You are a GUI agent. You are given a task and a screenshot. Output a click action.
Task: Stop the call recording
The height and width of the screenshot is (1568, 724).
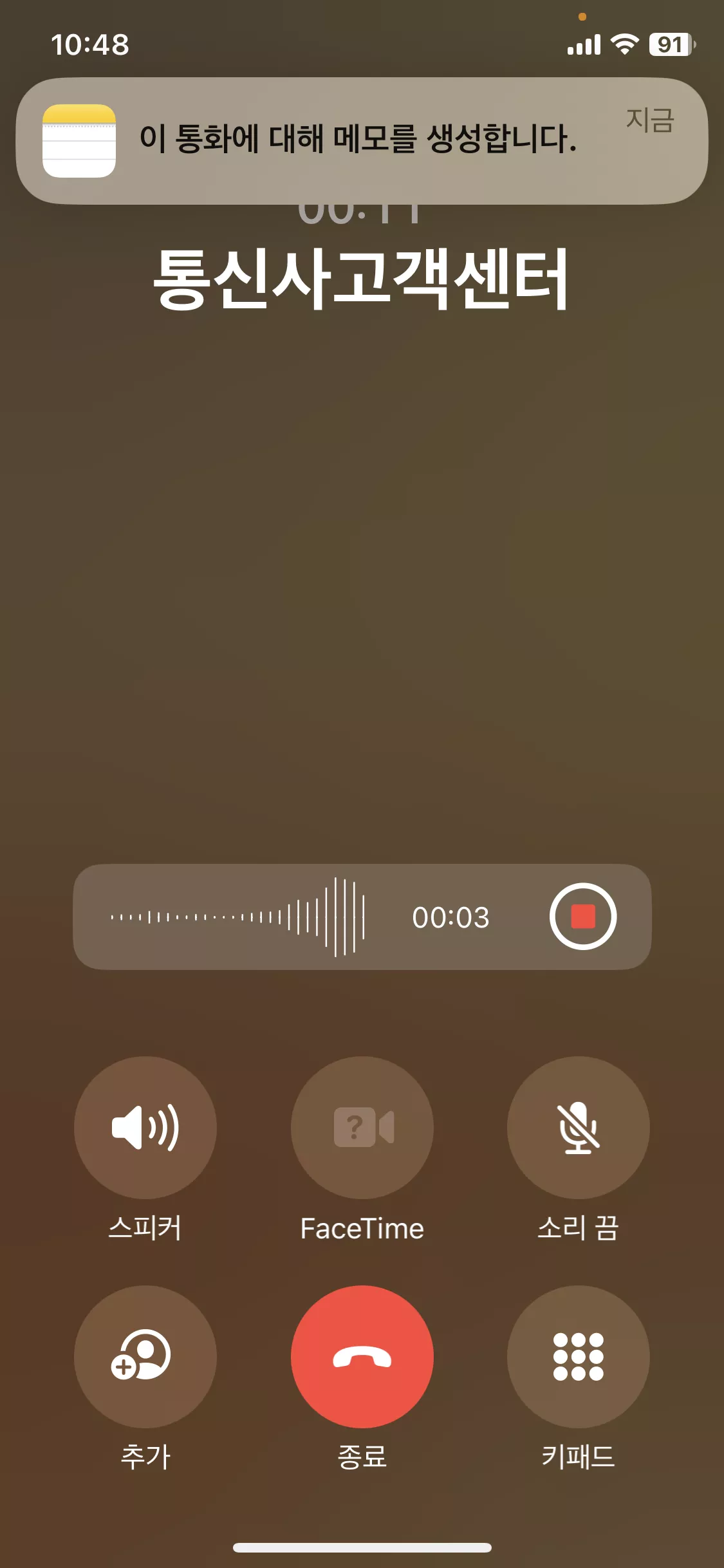pyautogui.click(x=583, y=916)
